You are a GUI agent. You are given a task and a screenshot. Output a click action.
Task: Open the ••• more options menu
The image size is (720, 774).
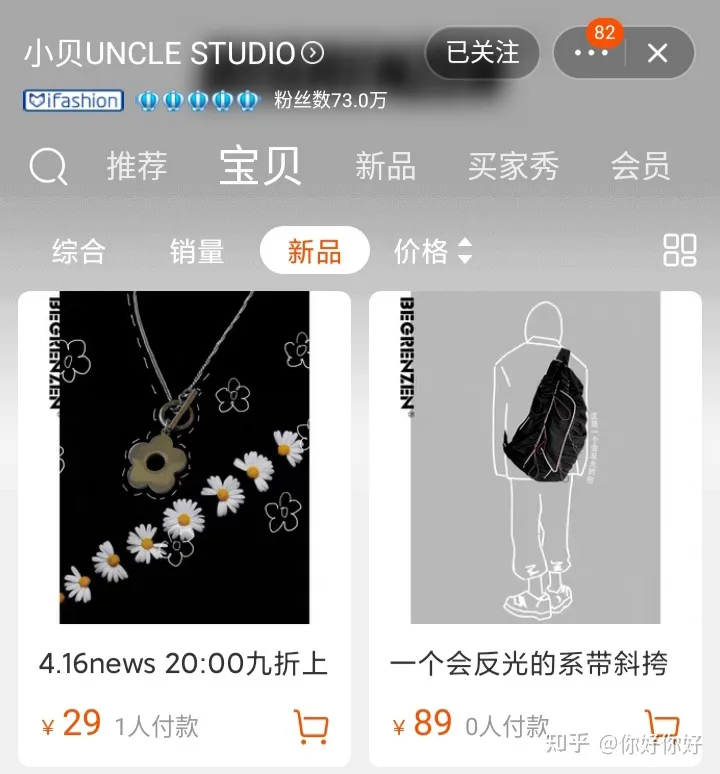click(590, 53)
